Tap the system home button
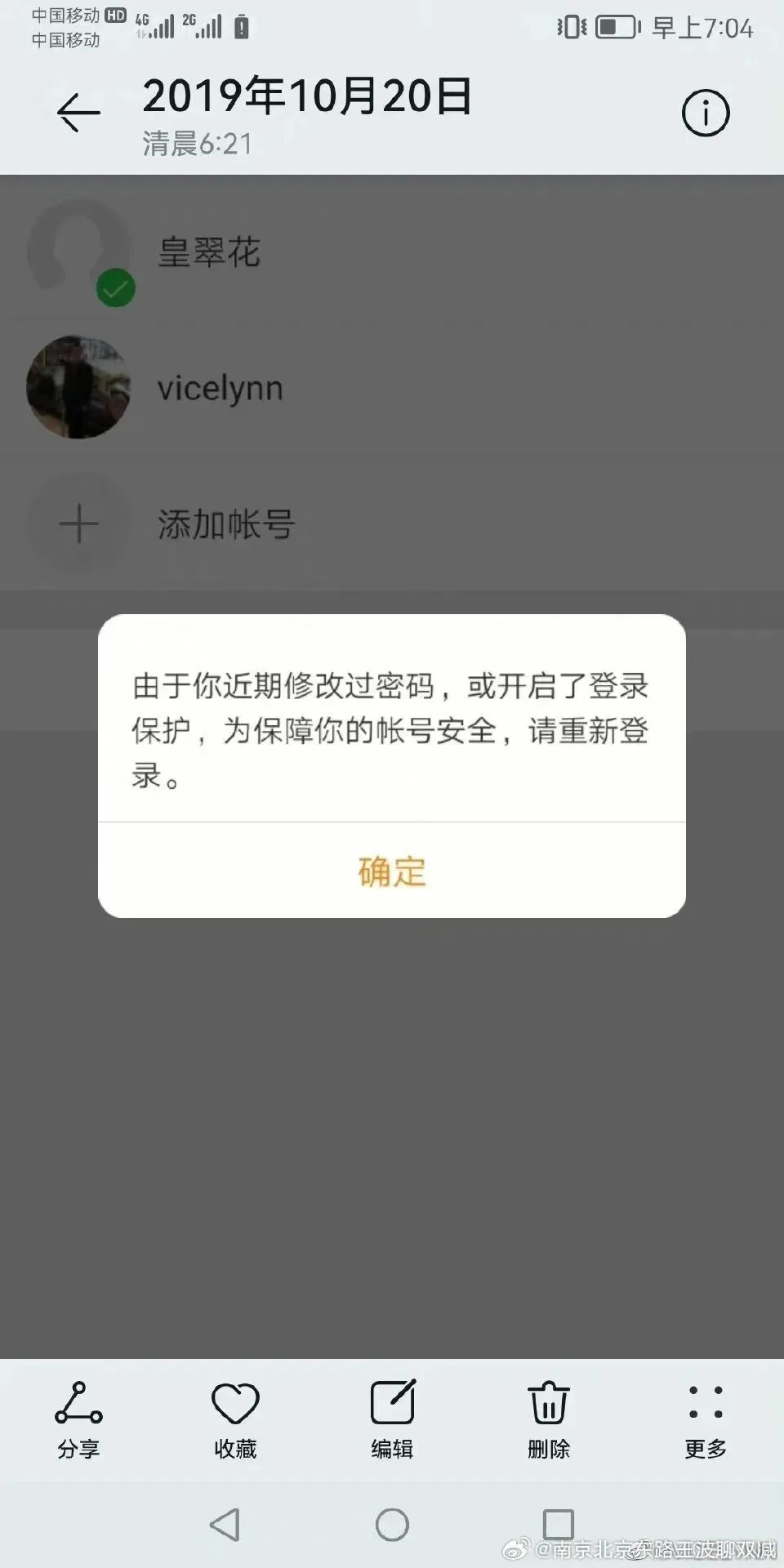Image resolution: width=784 pixels, height=1568 pixels. [392, 1525]
